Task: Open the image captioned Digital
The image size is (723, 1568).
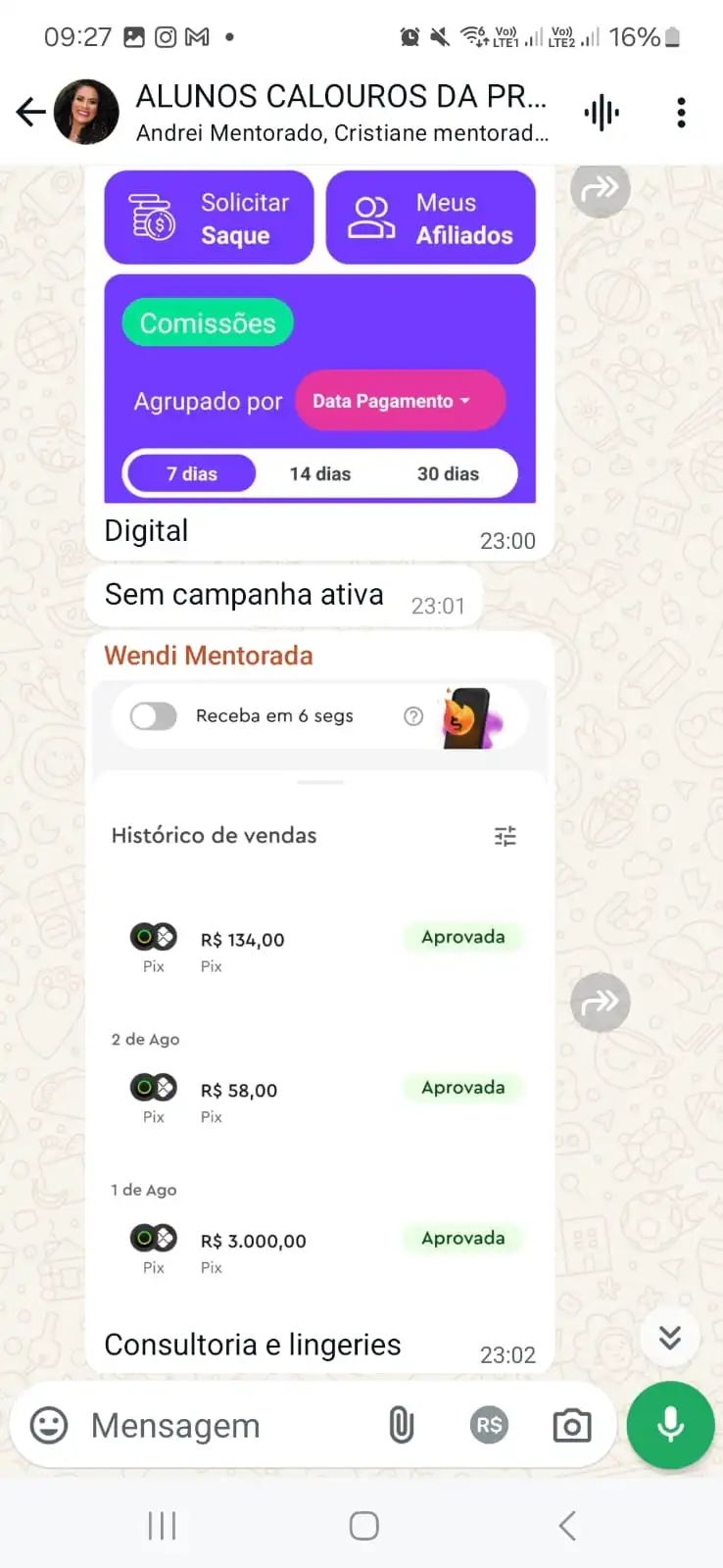Action: pyautogui.click(x=320, y=335)
